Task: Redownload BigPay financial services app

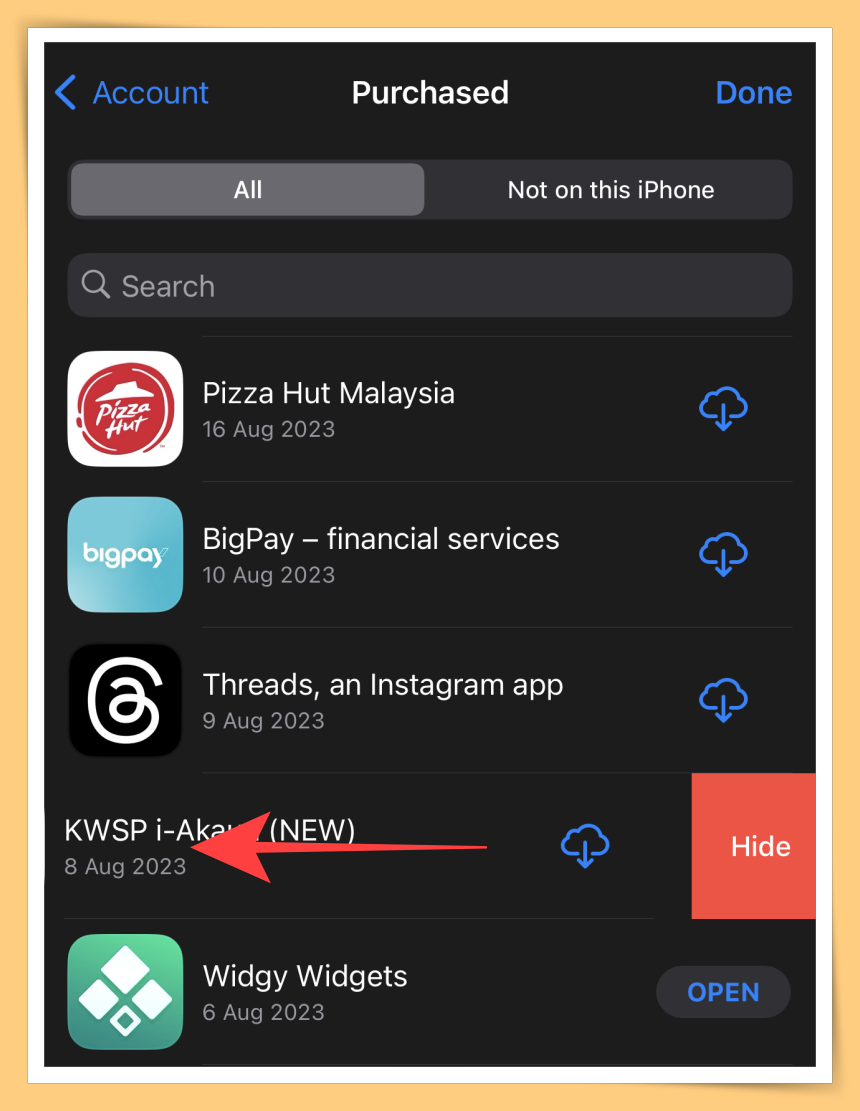Action: coord(723,554)
